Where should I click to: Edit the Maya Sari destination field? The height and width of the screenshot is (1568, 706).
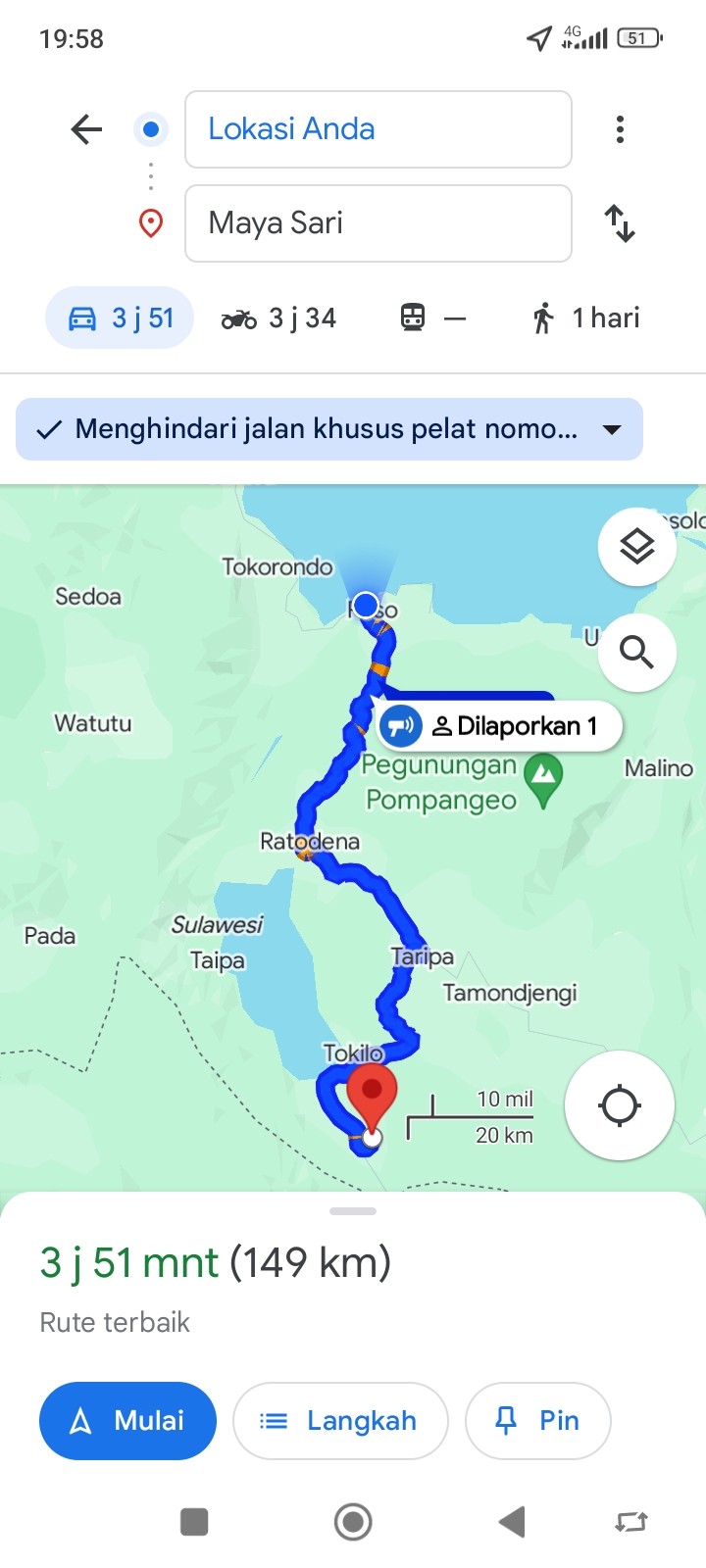pyautogui.click(x=378, y=223)
